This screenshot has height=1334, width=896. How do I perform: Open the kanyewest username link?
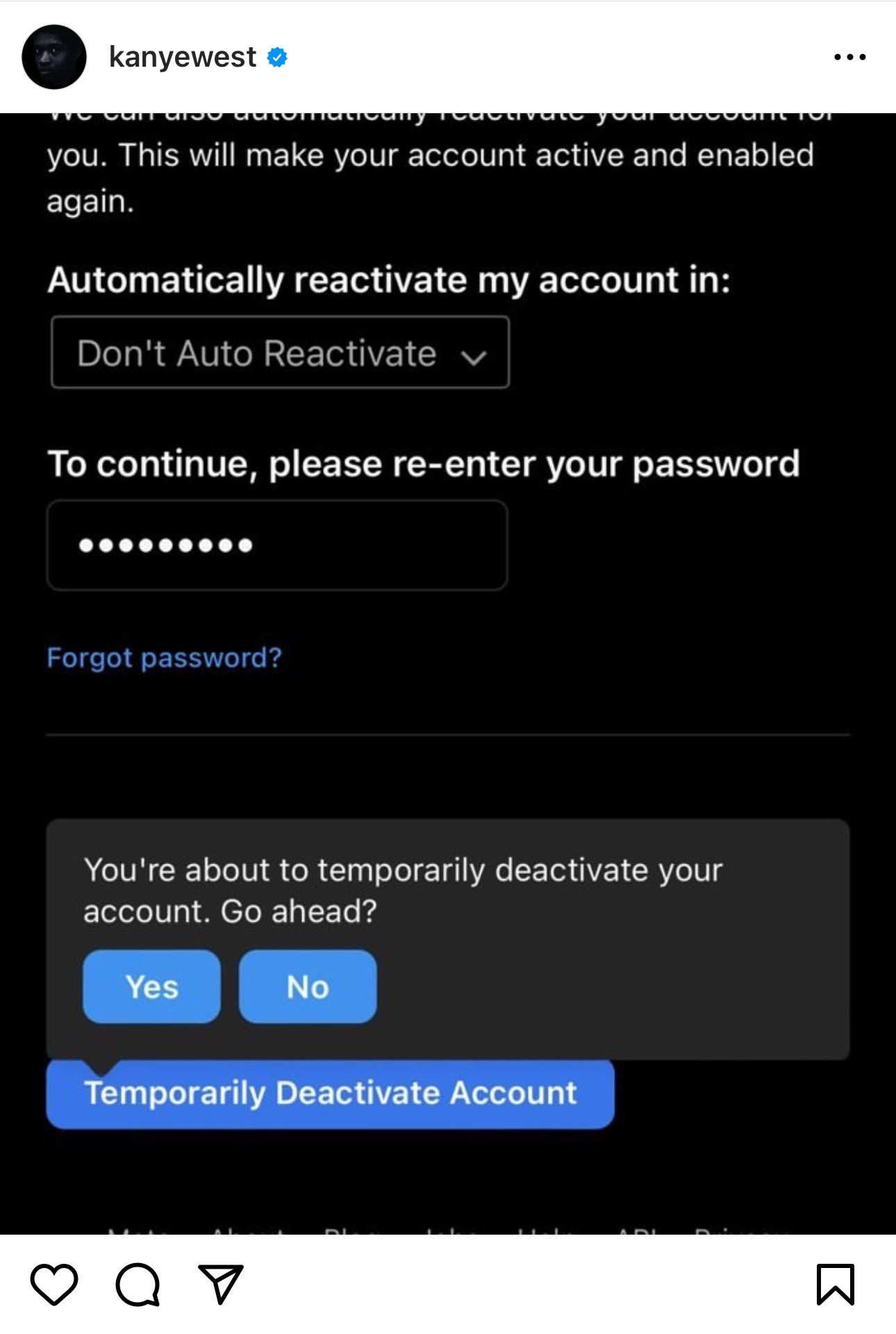183,57
